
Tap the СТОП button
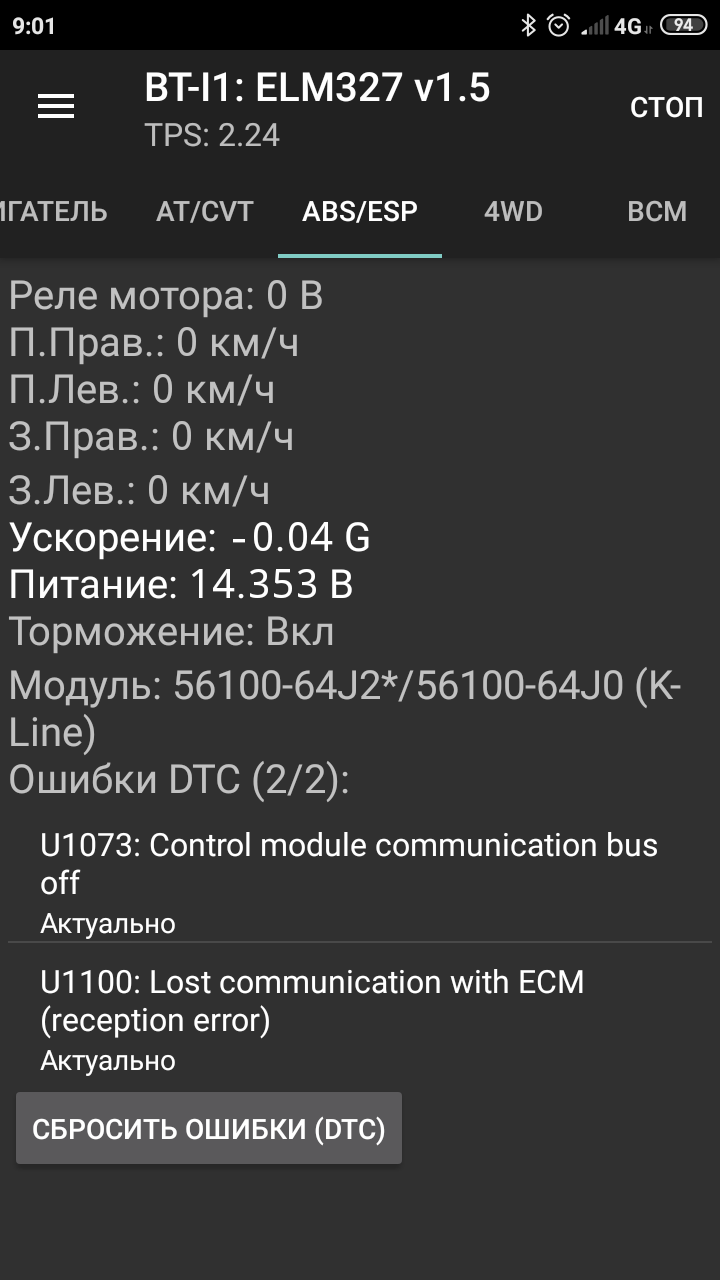666,108
